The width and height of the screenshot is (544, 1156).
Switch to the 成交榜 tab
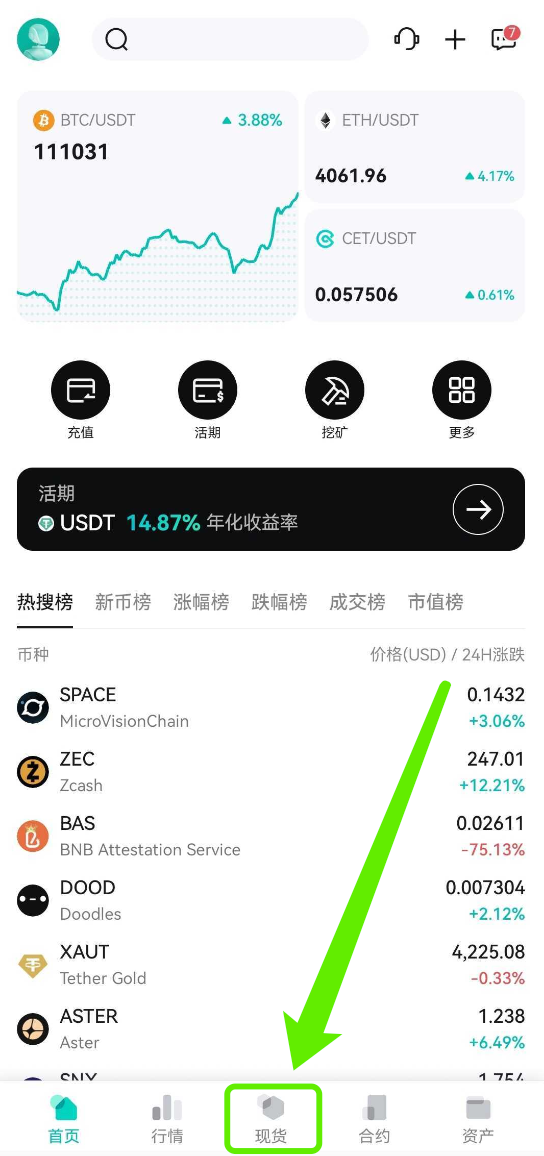coord(358,602)
